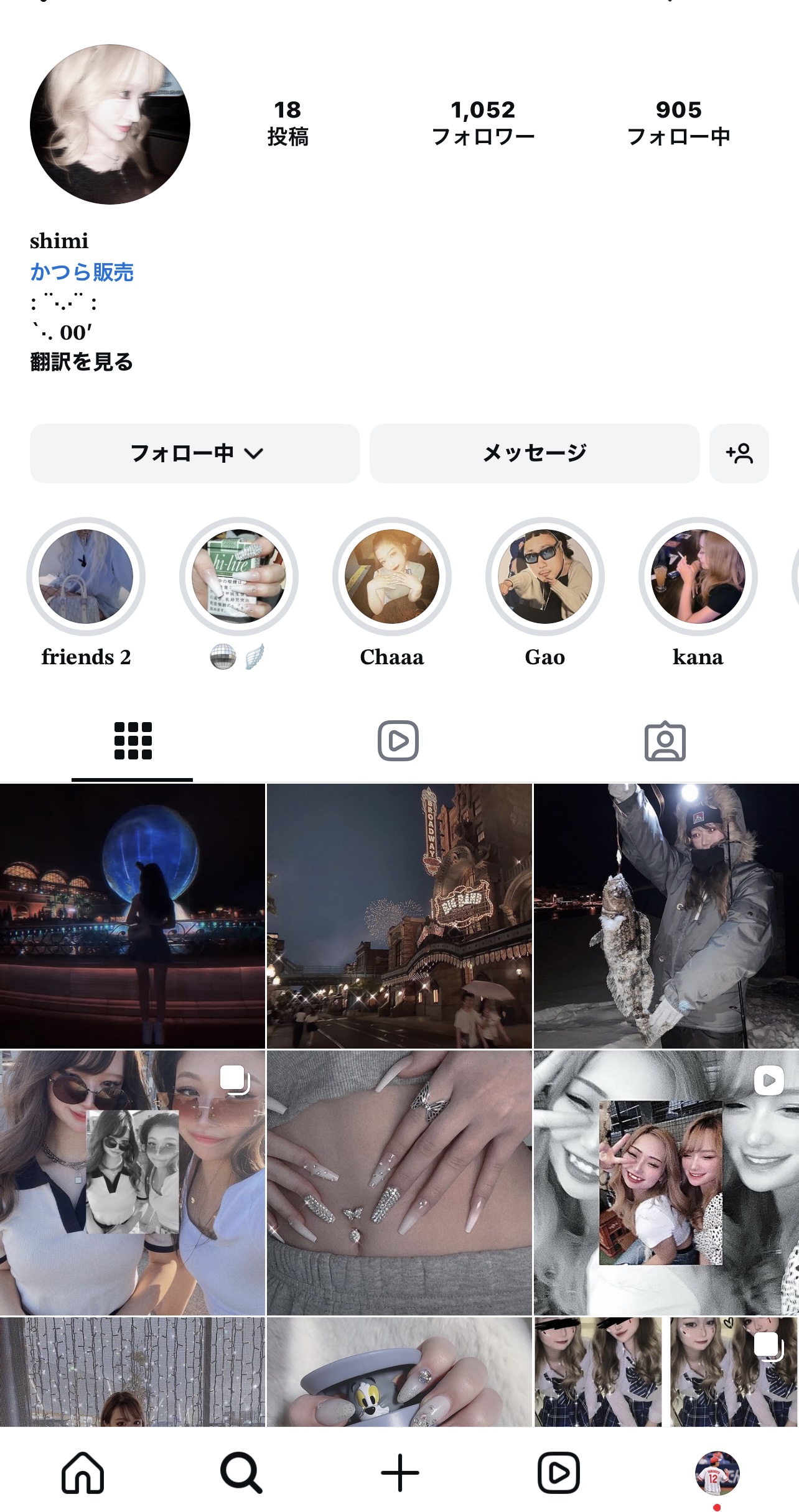
Task: Open my own profile tab
Action: [717, 1472]
